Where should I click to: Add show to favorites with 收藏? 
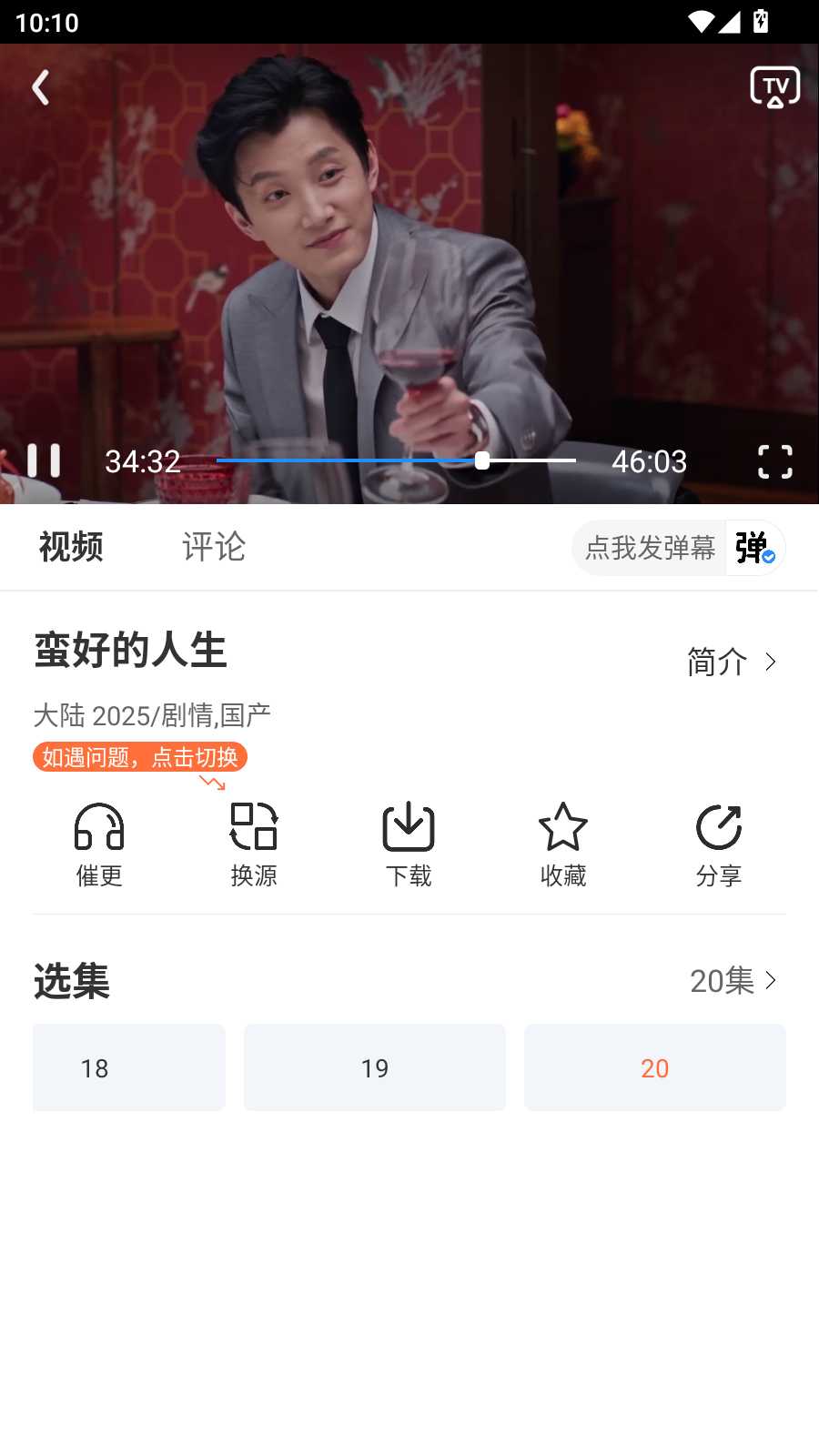pyautogui.click(x=563, y=844)
